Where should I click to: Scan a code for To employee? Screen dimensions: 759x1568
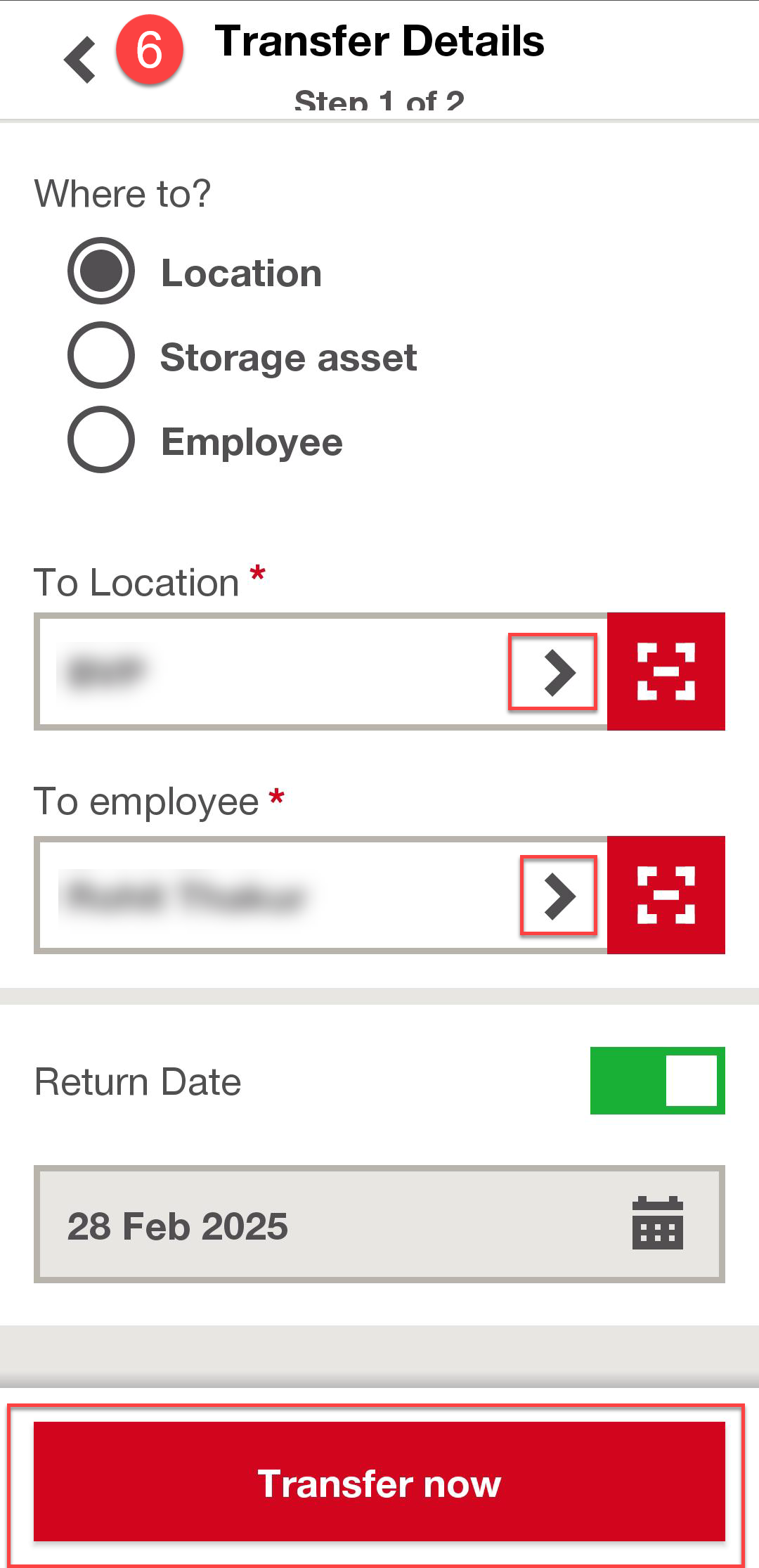tap(666, 895)
